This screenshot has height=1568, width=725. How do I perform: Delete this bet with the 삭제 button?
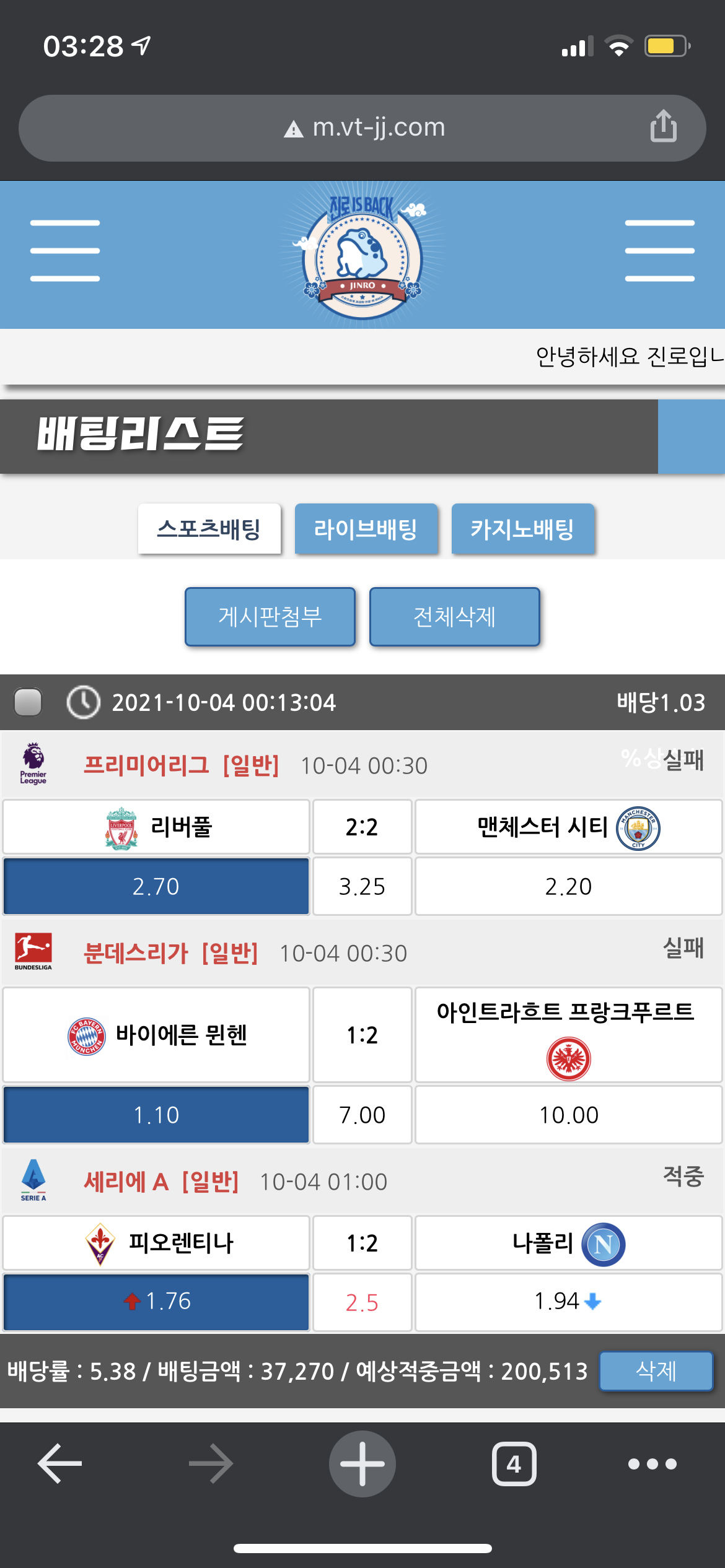[656, 1371]
